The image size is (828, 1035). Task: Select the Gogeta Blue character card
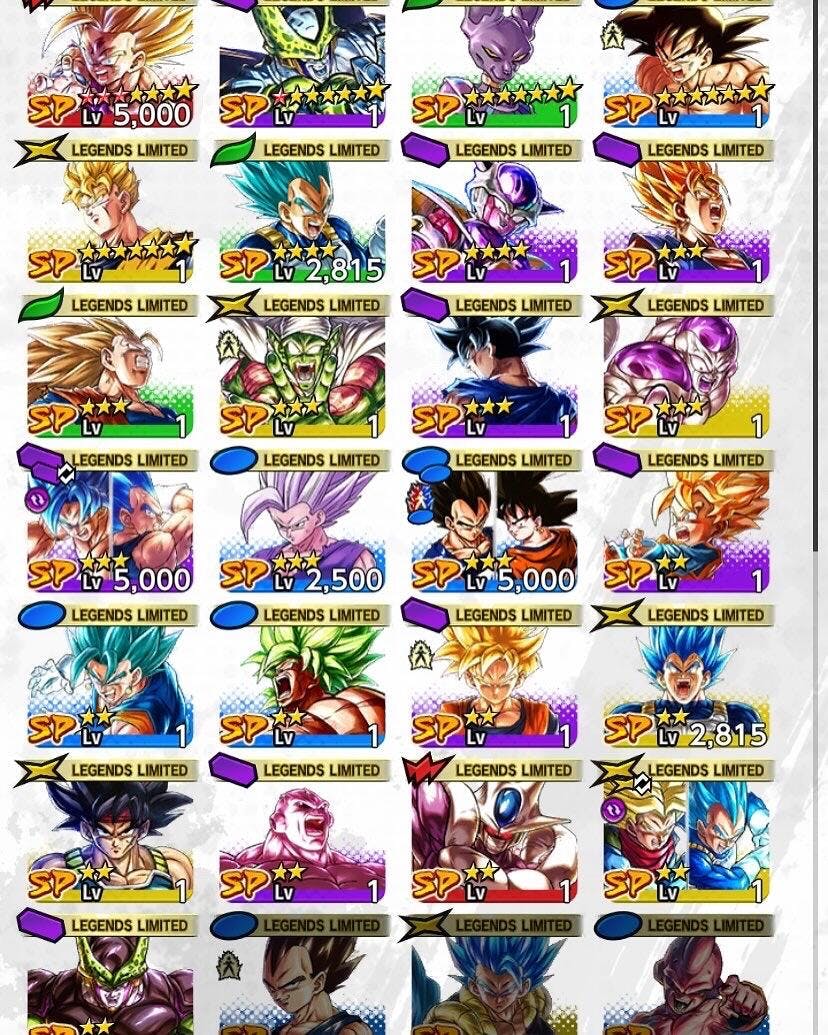(494, 985)
